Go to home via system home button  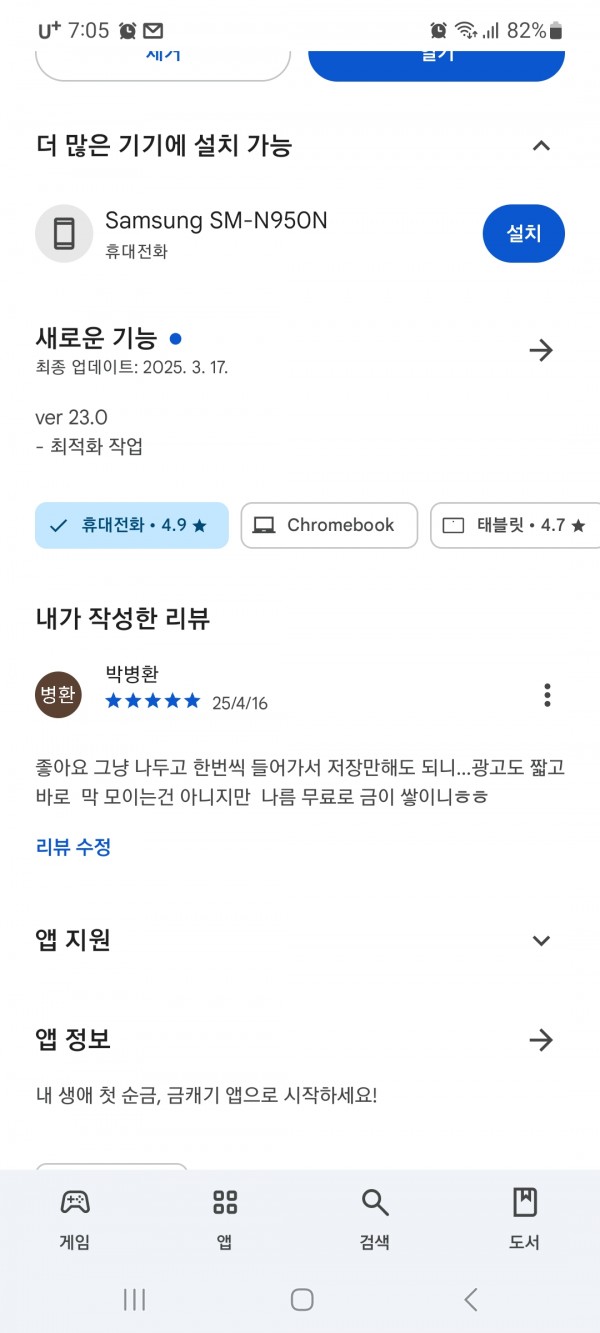coord(302,1299)
